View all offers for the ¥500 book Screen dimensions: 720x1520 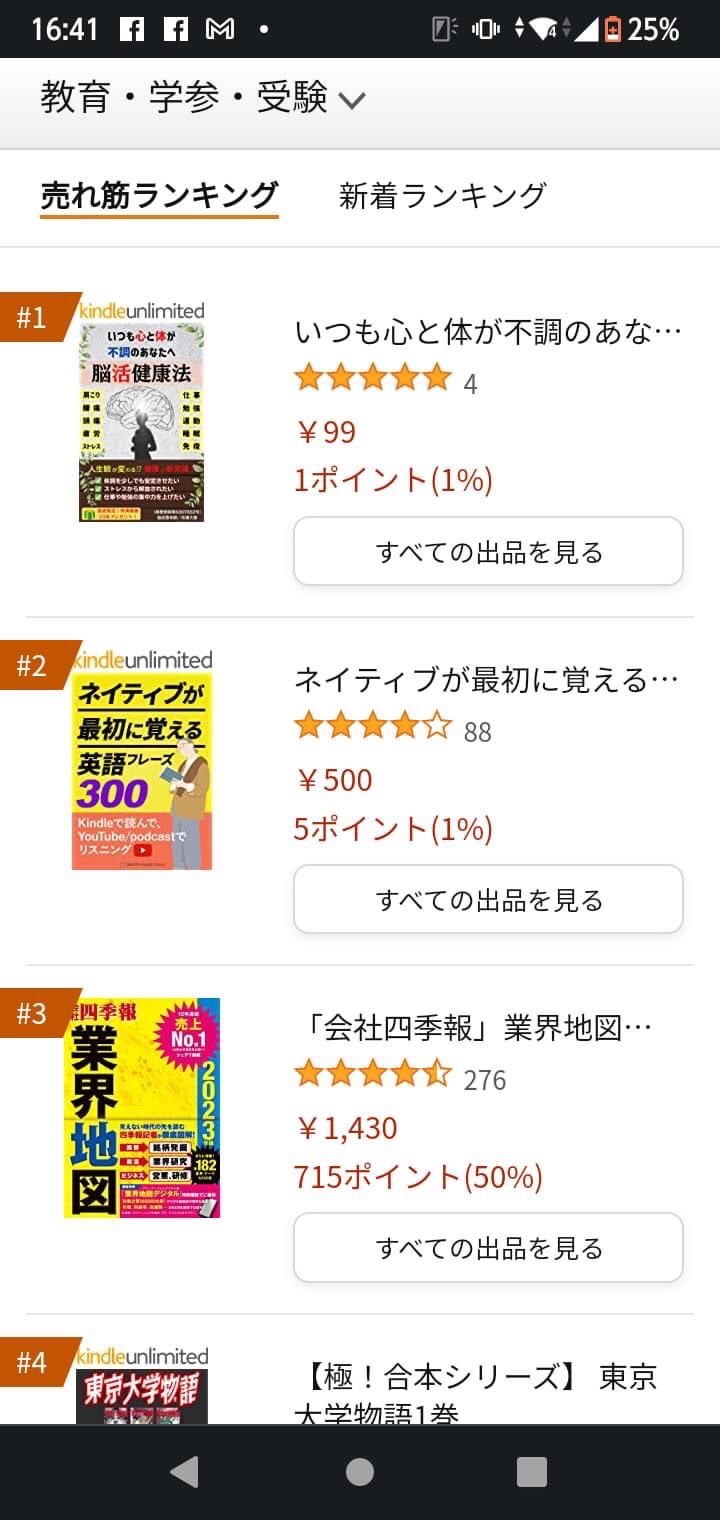coord(488,899)
